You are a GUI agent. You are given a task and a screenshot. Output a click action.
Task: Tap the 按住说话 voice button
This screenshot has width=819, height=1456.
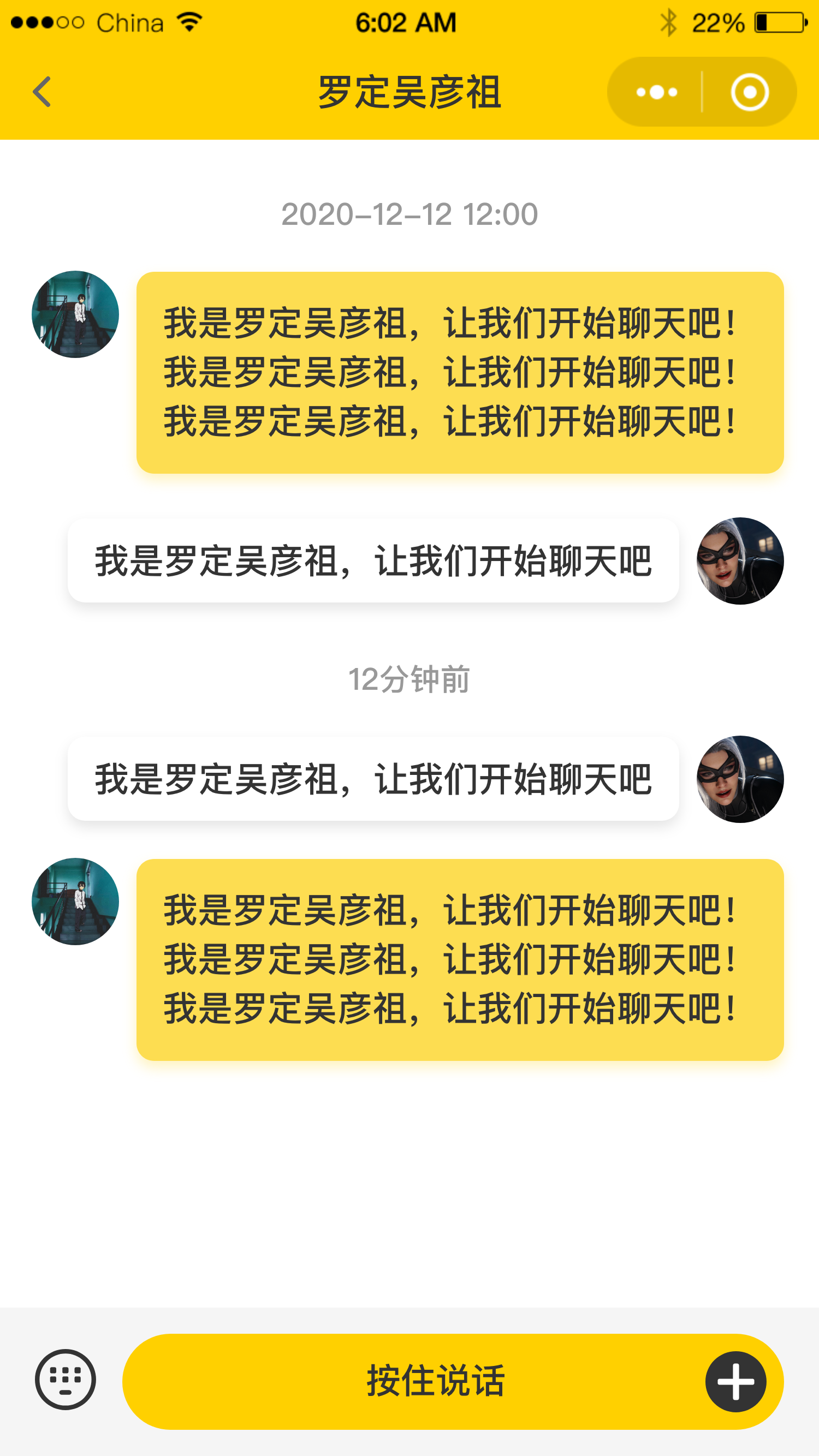(x=436, y=1381)
